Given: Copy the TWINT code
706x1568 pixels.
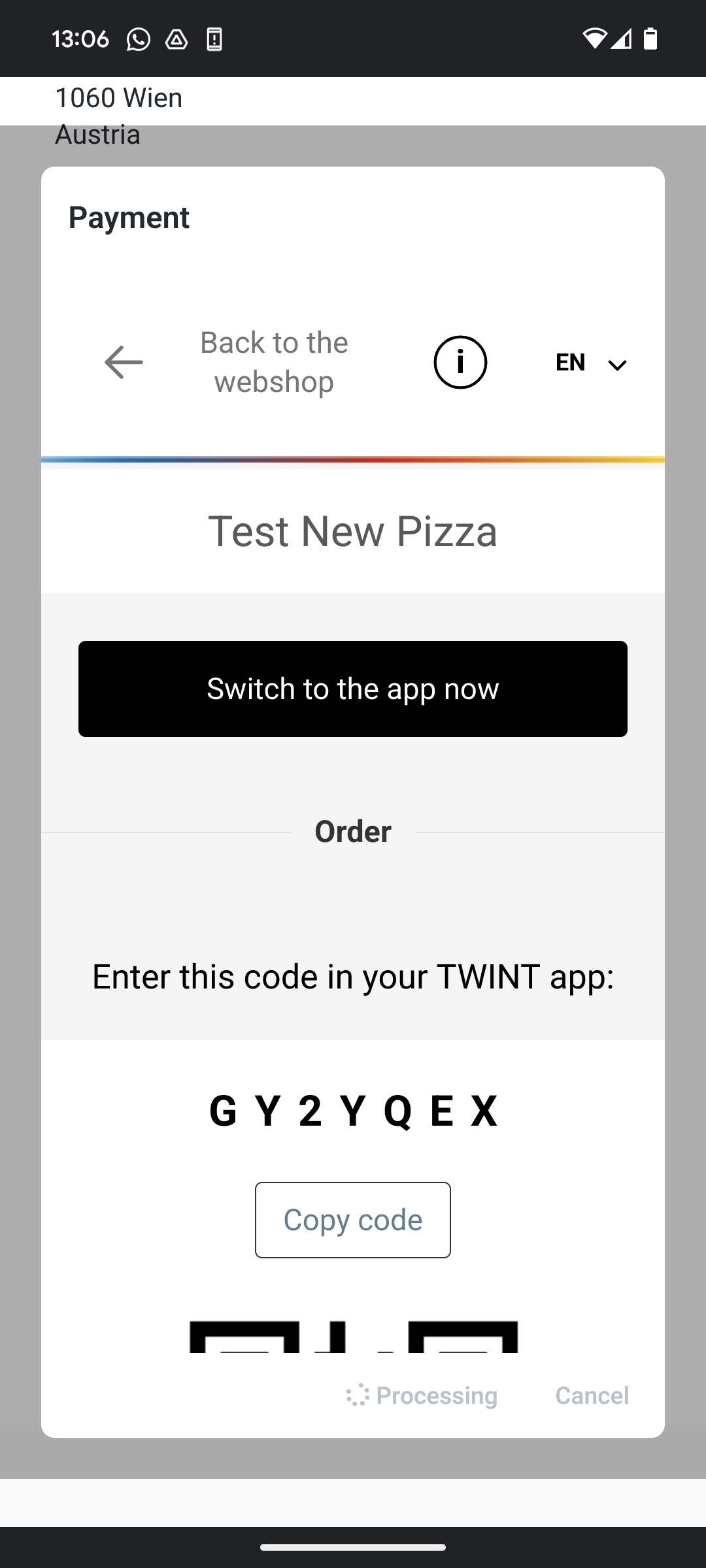Looking at the screenshot, I should tap(353, 1220).
